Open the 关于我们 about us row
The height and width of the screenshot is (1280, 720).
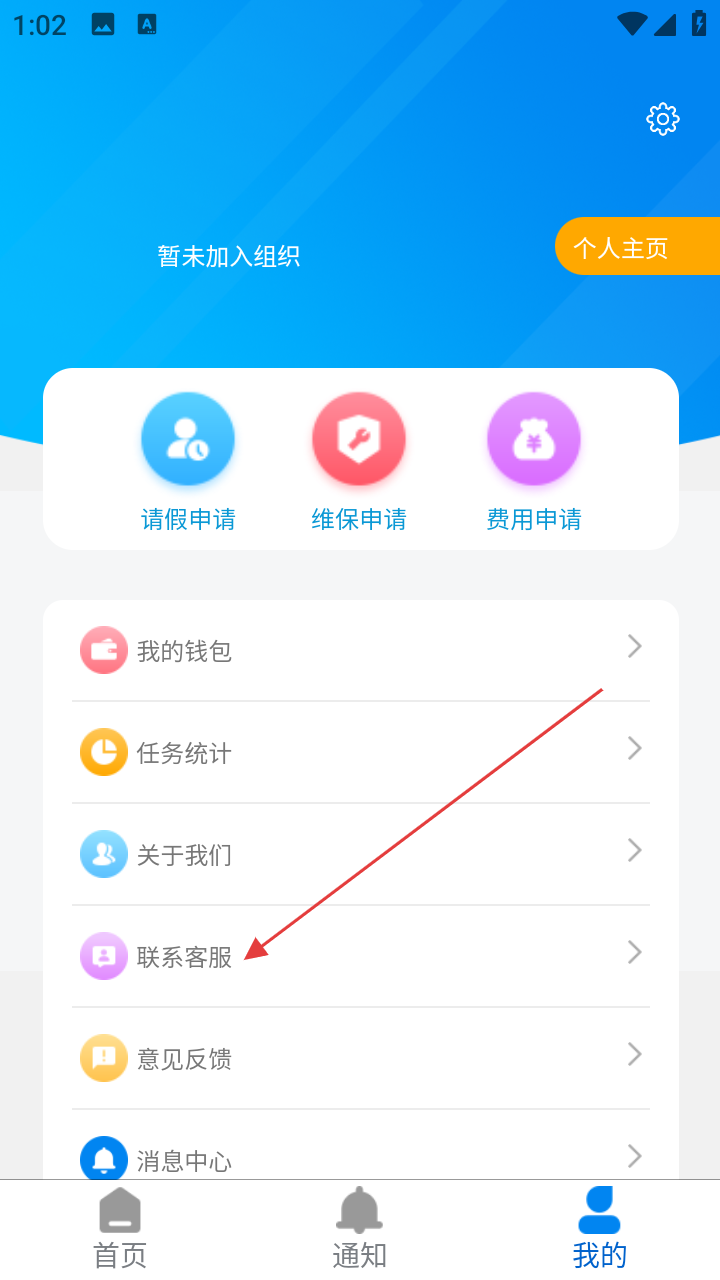coord(360,854)
